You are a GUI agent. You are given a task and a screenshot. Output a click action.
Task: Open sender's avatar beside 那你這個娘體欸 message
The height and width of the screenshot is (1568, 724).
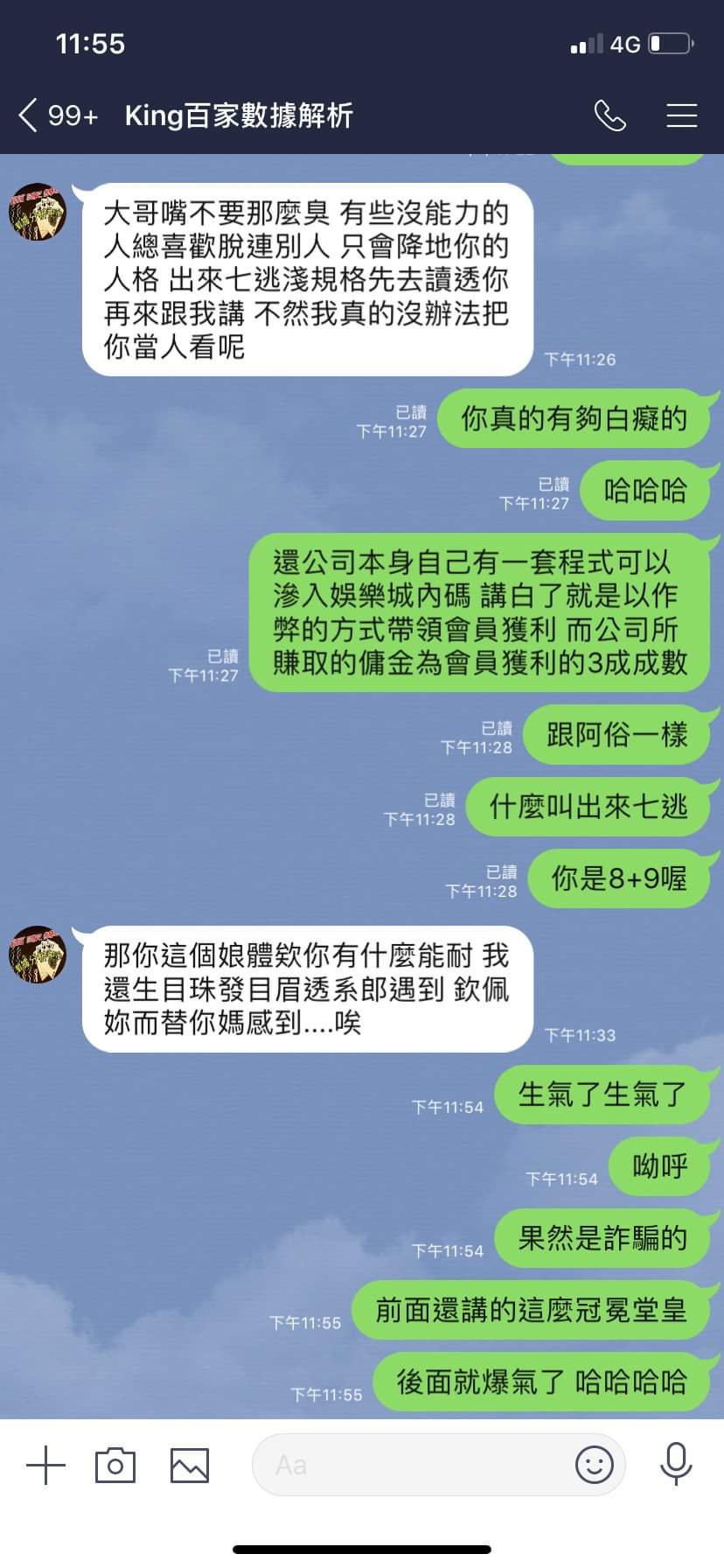tap(38, 954)
